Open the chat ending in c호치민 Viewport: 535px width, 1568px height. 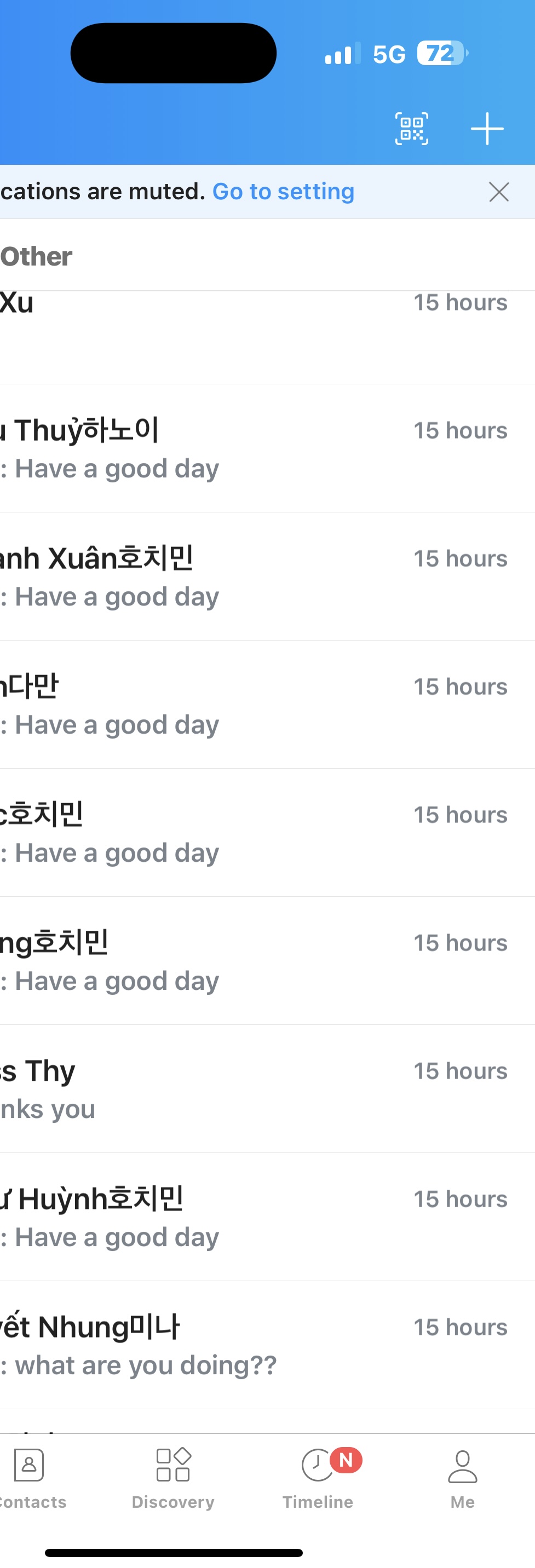point(244,832)
